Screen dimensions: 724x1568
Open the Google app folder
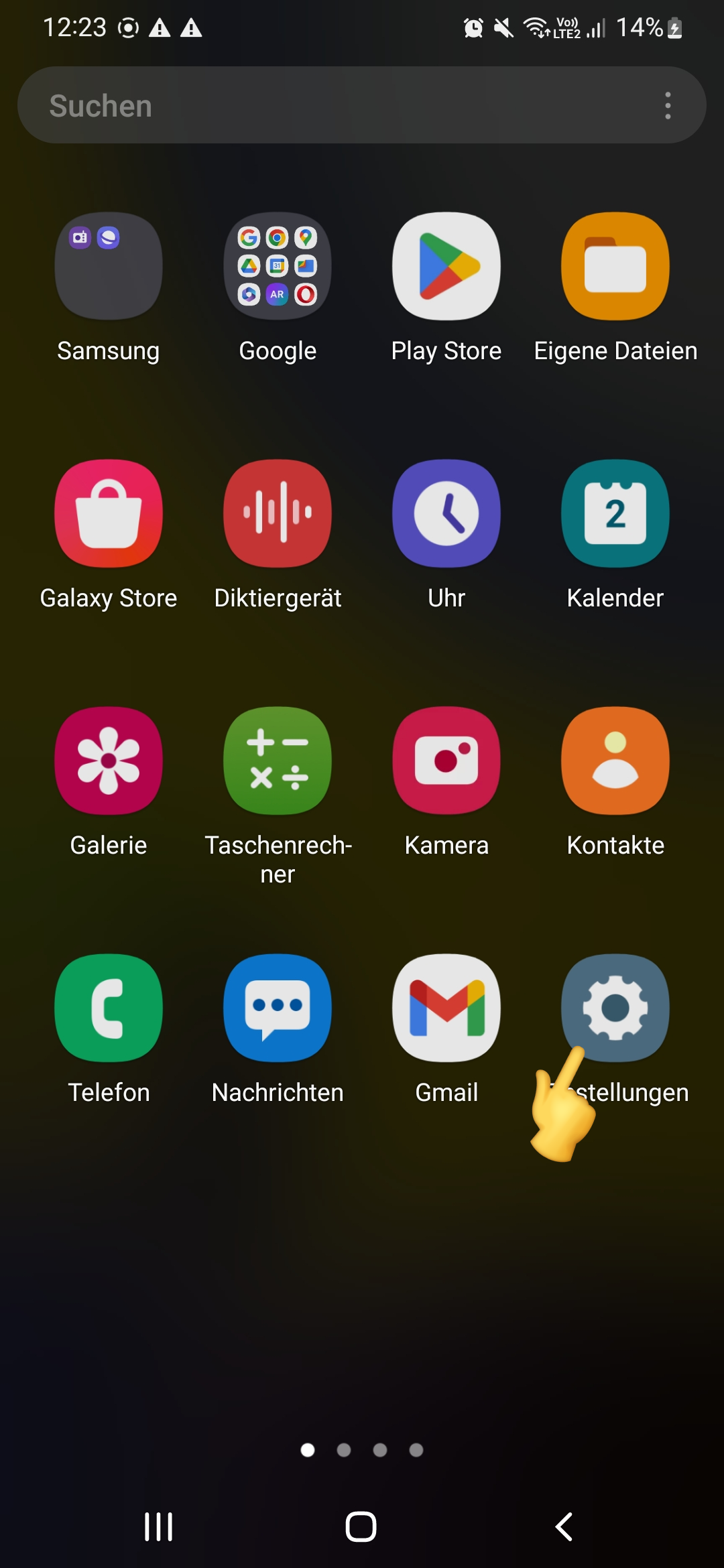coord(277,266)
